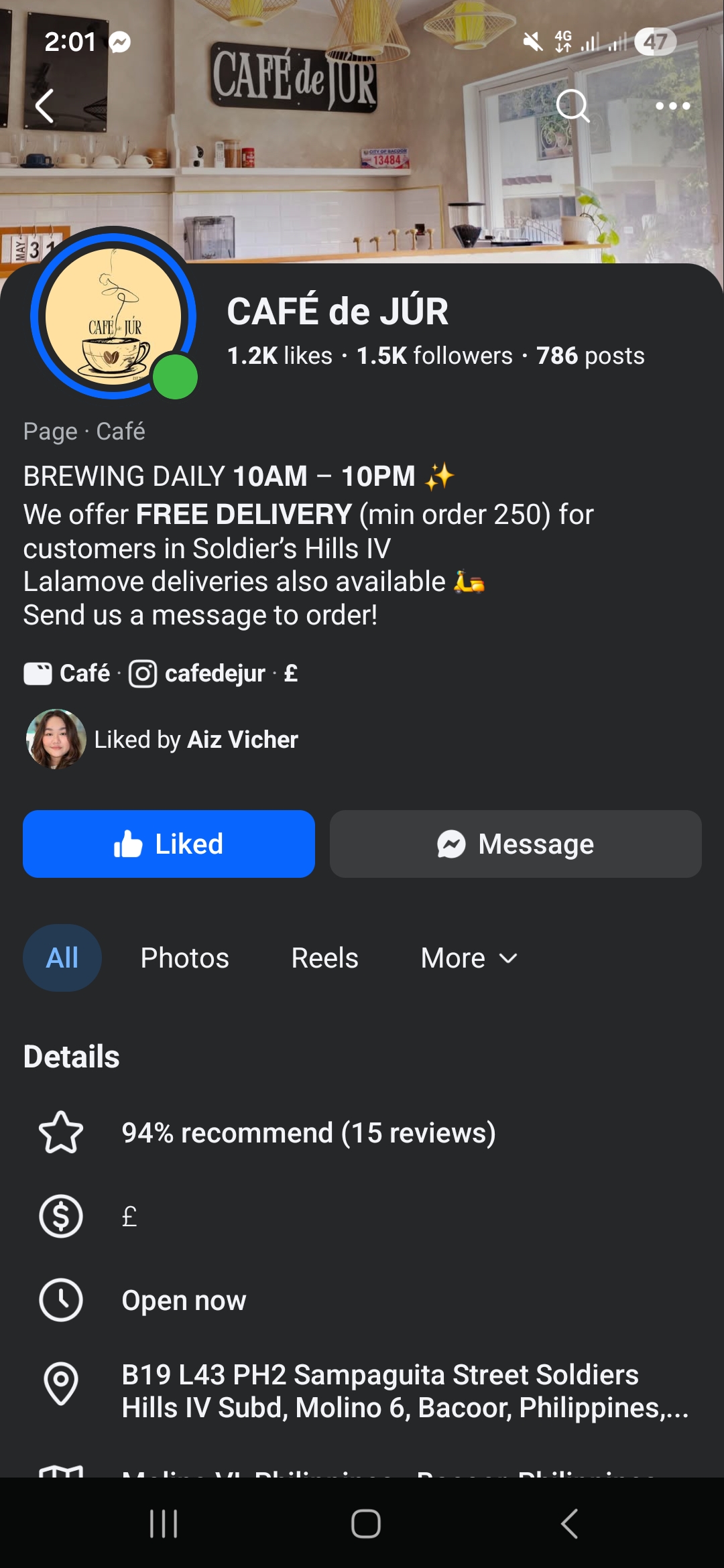View the 94% recommend reviews
This screenshot has height=1568, width=724.
point(308,1133)
